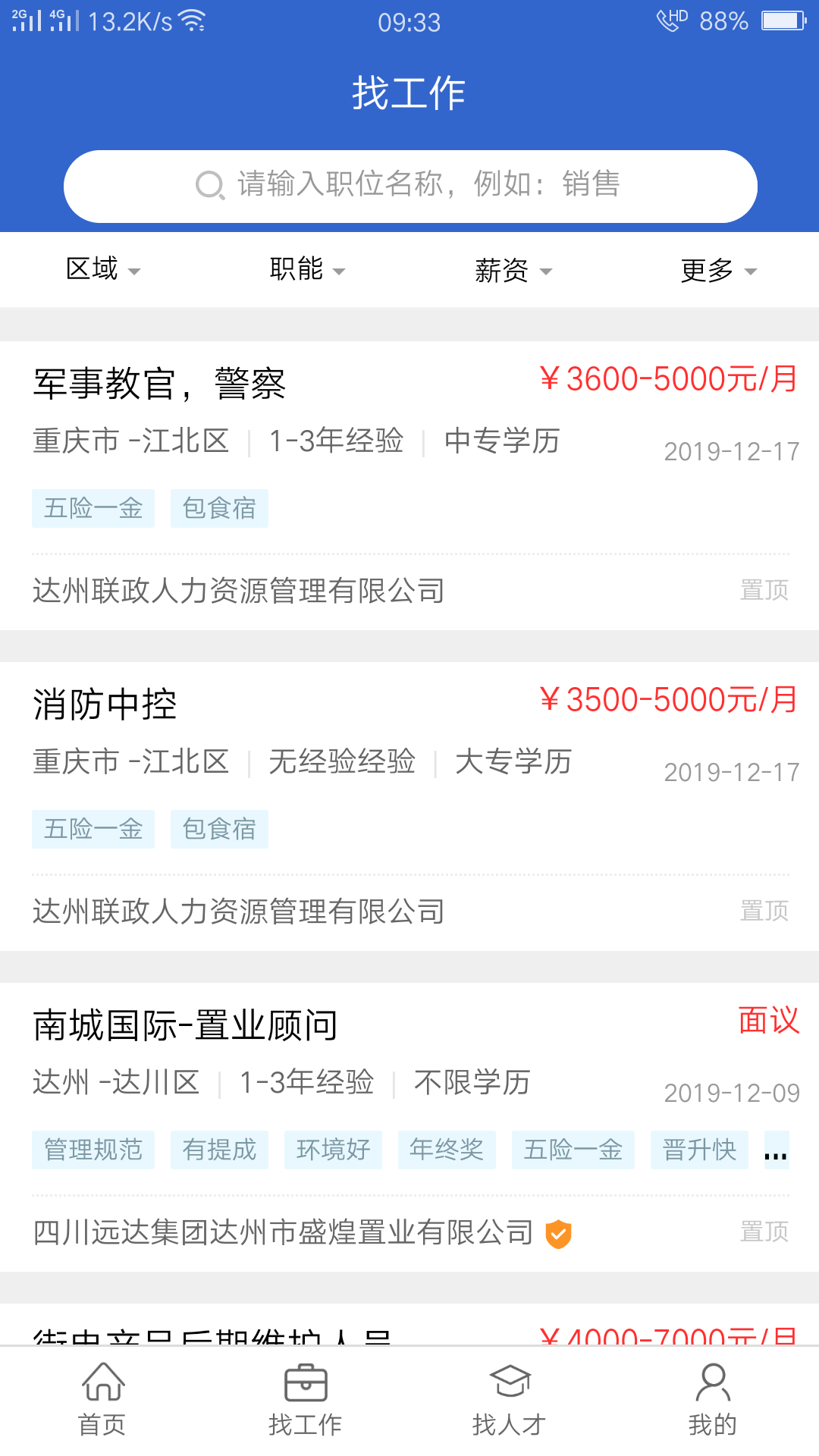Click the job search input field
This screenshot has width=819, height=1456.
(456, 184)
